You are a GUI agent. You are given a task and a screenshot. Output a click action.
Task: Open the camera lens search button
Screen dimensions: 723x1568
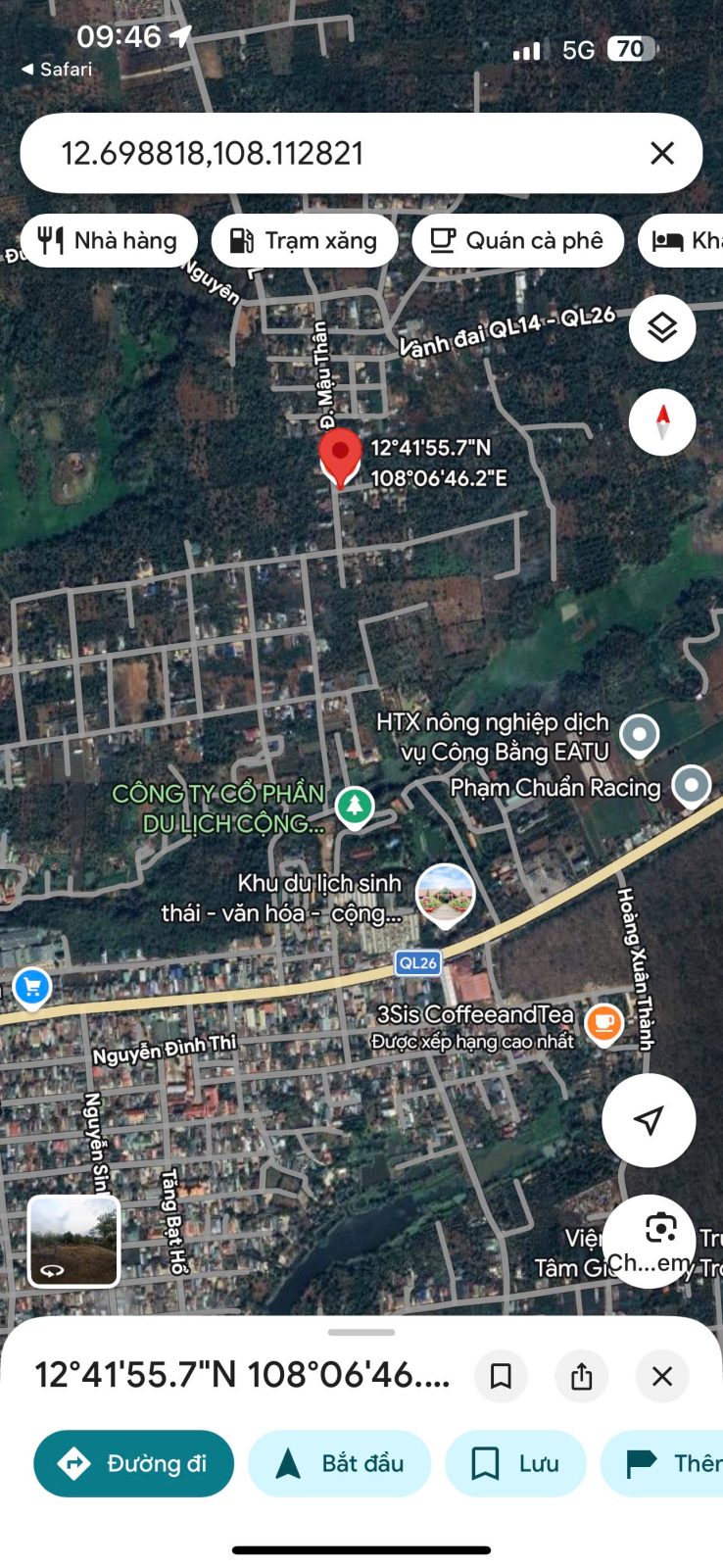pyautogui.click(x=660, y=1241)
